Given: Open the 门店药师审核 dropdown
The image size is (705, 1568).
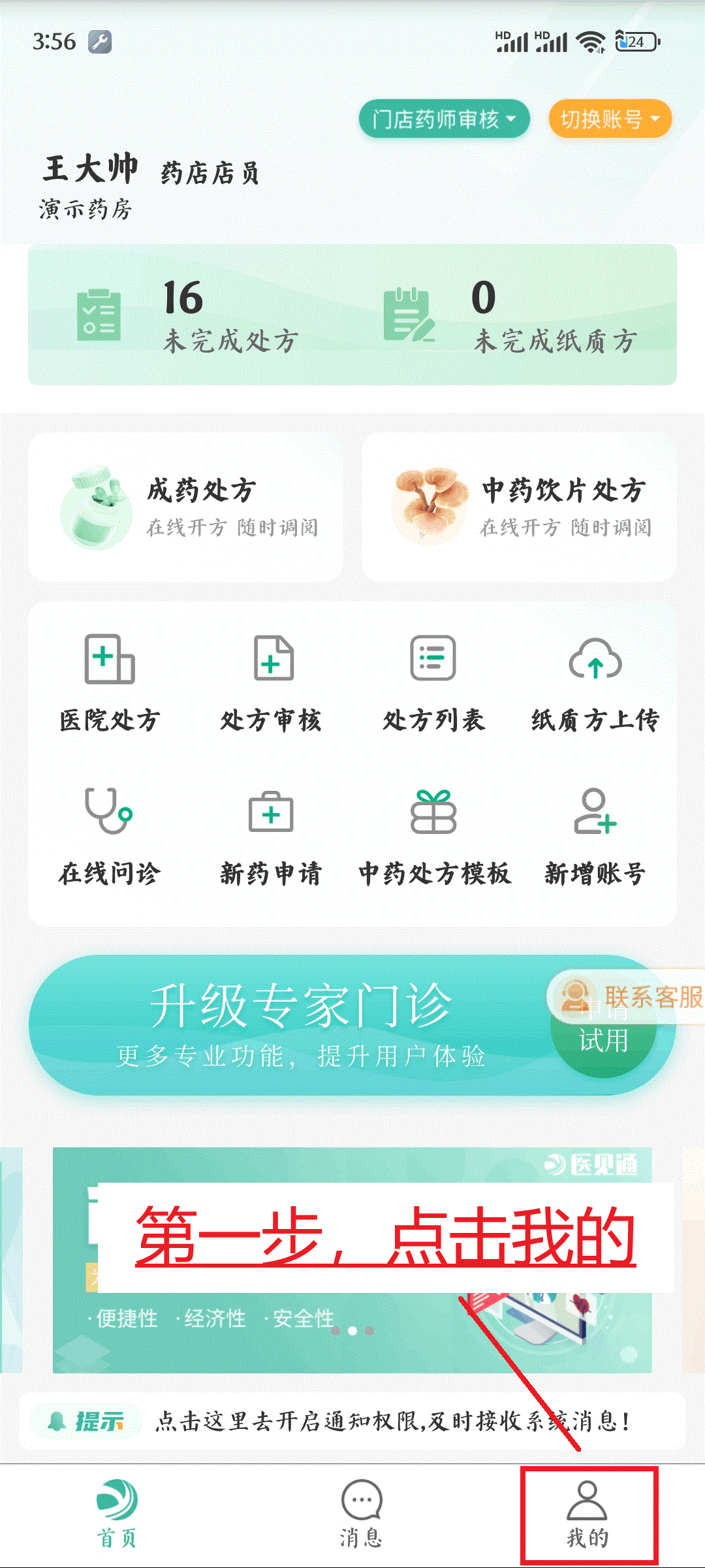Looking at the screenshot, I should click(x=444, y=119).
